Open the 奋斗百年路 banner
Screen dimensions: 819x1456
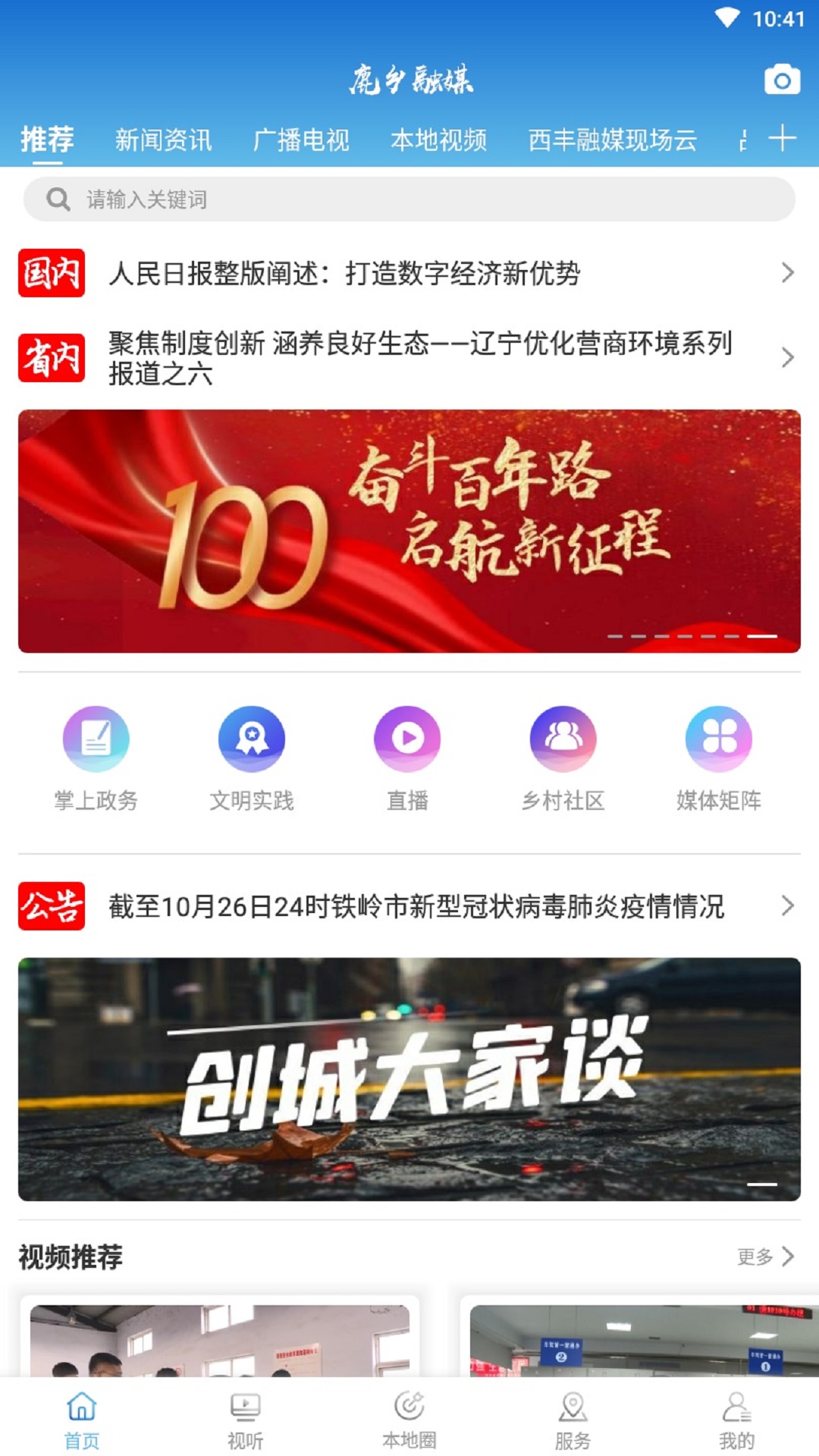point(409,531)
